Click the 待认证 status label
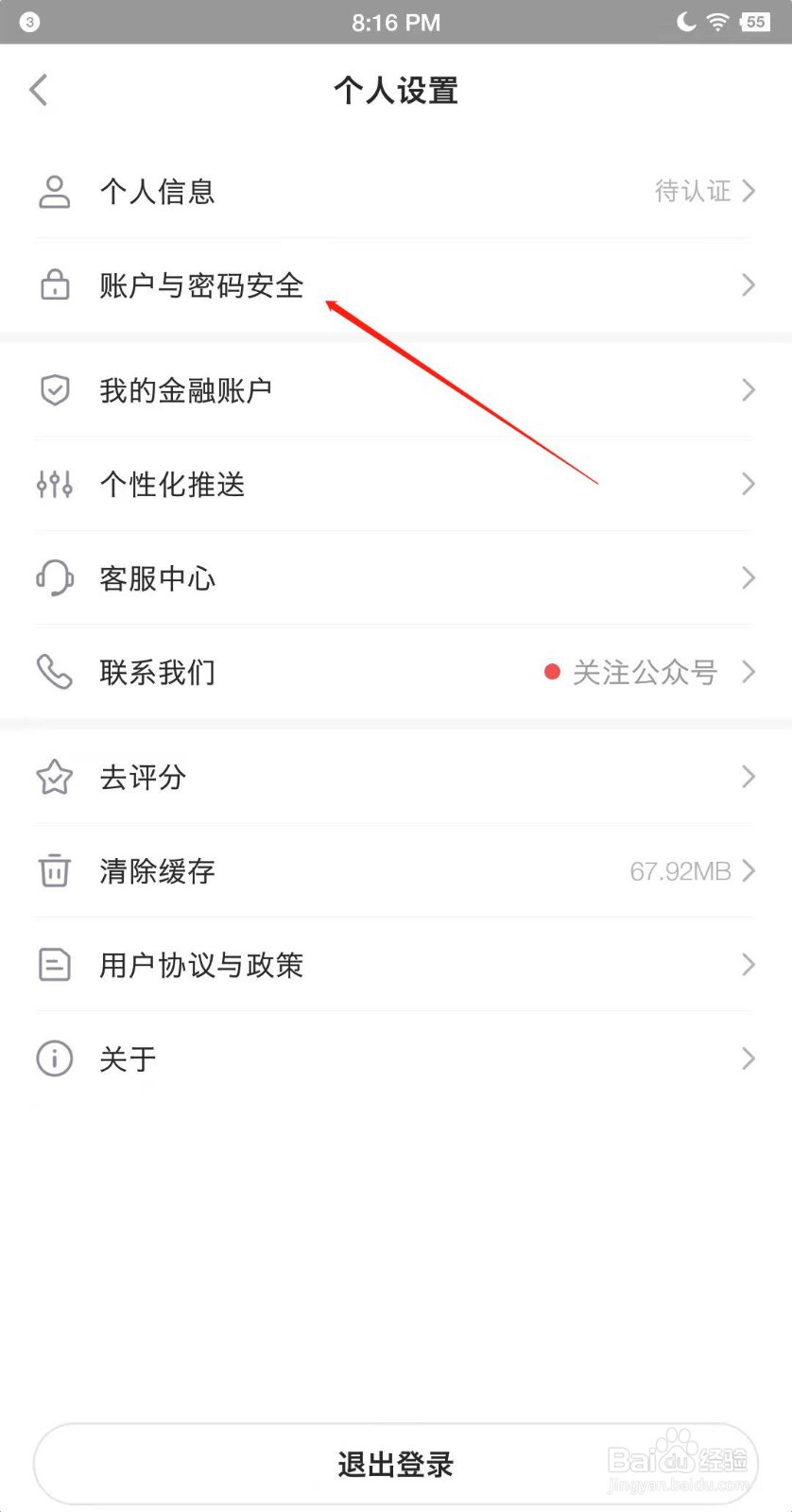This screenshot has height=1512, width=792. (693, 192)
